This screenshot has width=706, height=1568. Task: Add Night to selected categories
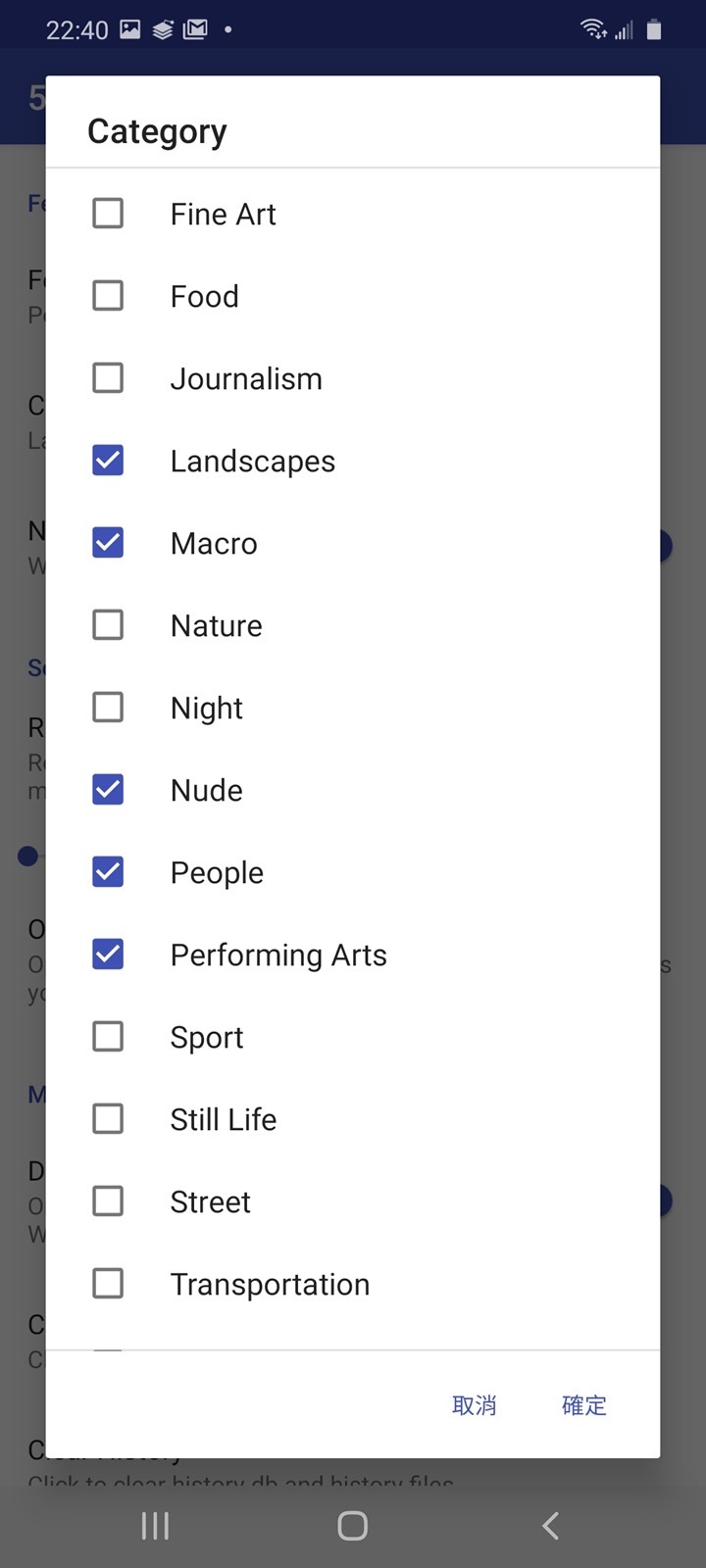tap(108, 708)
